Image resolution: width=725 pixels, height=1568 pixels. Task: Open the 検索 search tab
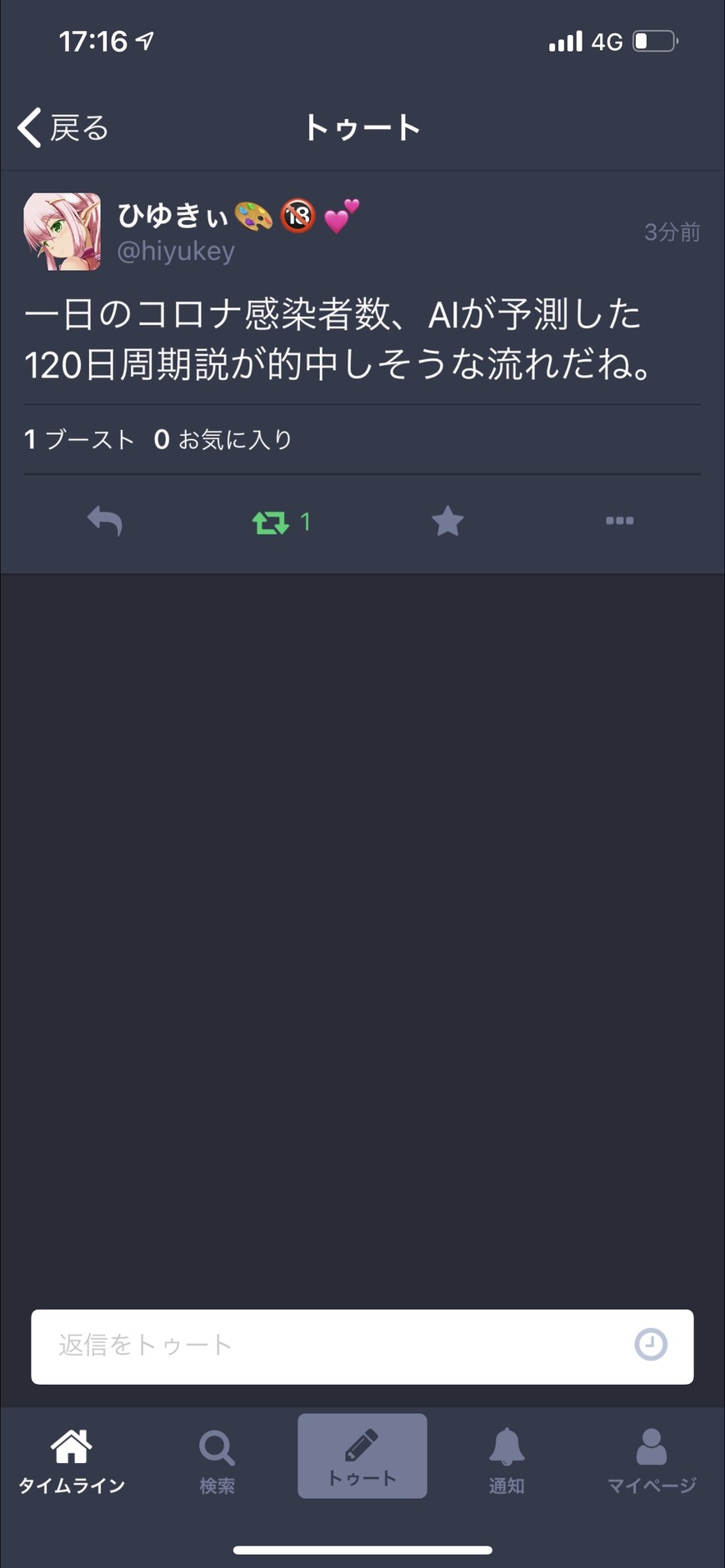pos(217,1460)
